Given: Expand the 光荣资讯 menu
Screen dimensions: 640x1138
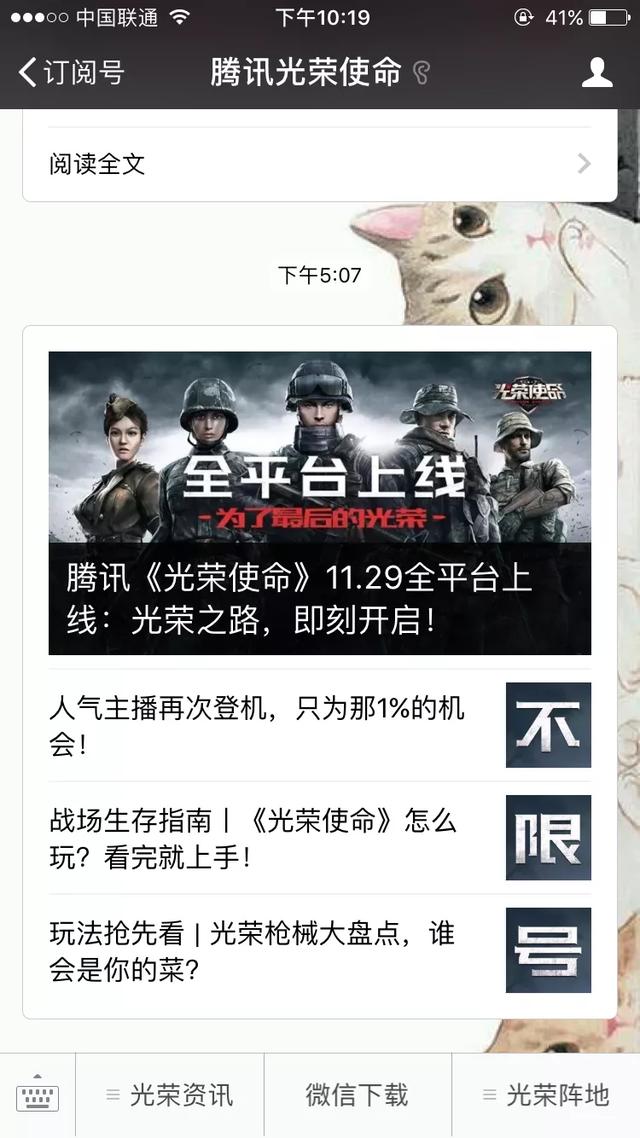Looking at the screenshot, I should pyautogui.click(x=170, y=1096).
